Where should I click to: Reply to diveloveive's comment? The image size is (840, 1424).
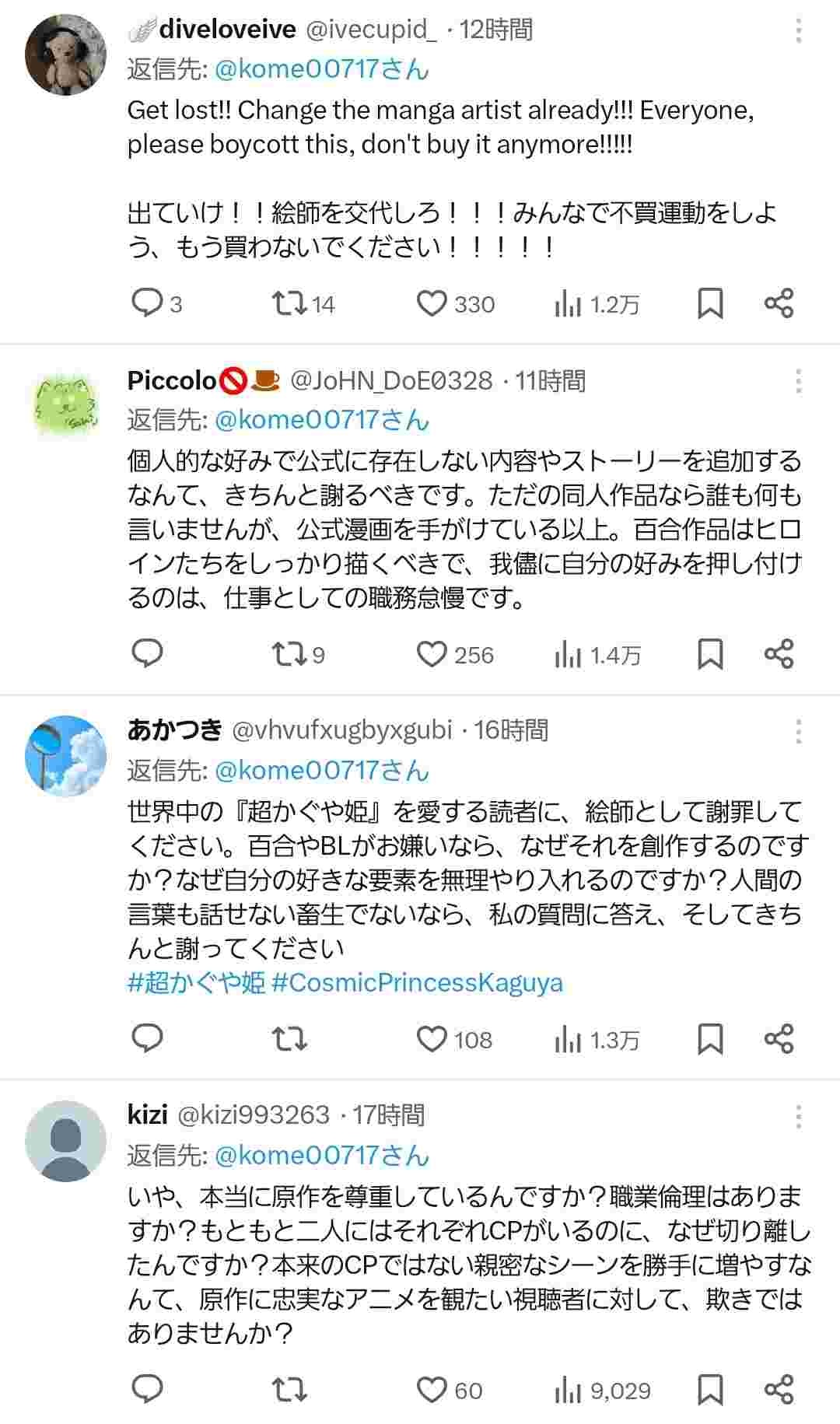[146, 303]
